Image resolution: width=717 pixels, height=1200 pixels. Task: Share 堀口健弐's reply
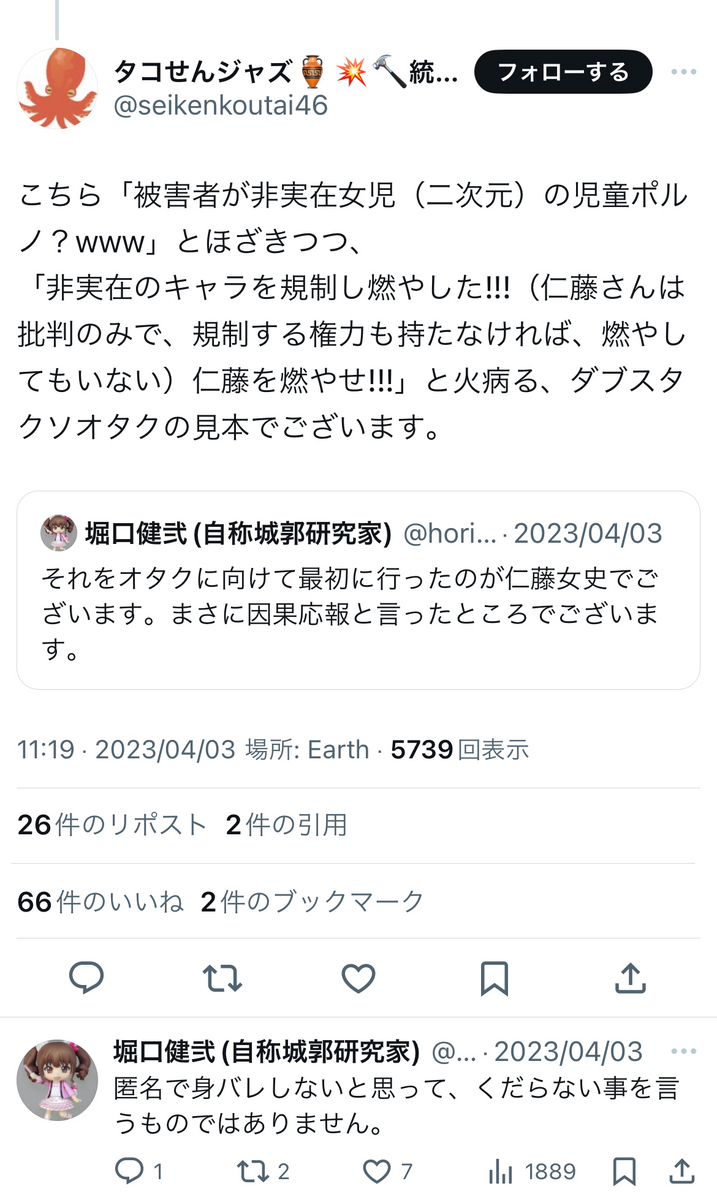684,1171
